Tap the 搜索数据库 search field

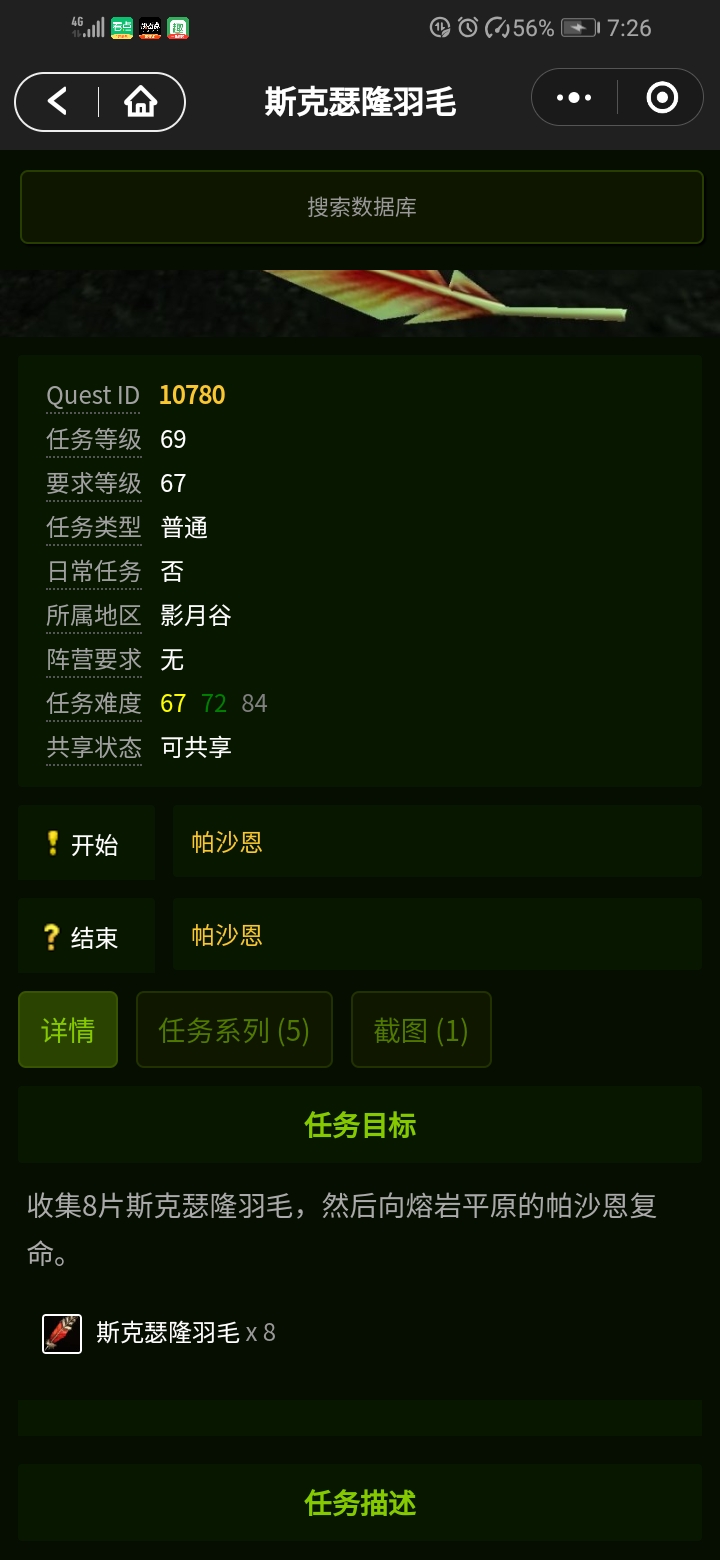pyautogui.click(x=361, y=207)
